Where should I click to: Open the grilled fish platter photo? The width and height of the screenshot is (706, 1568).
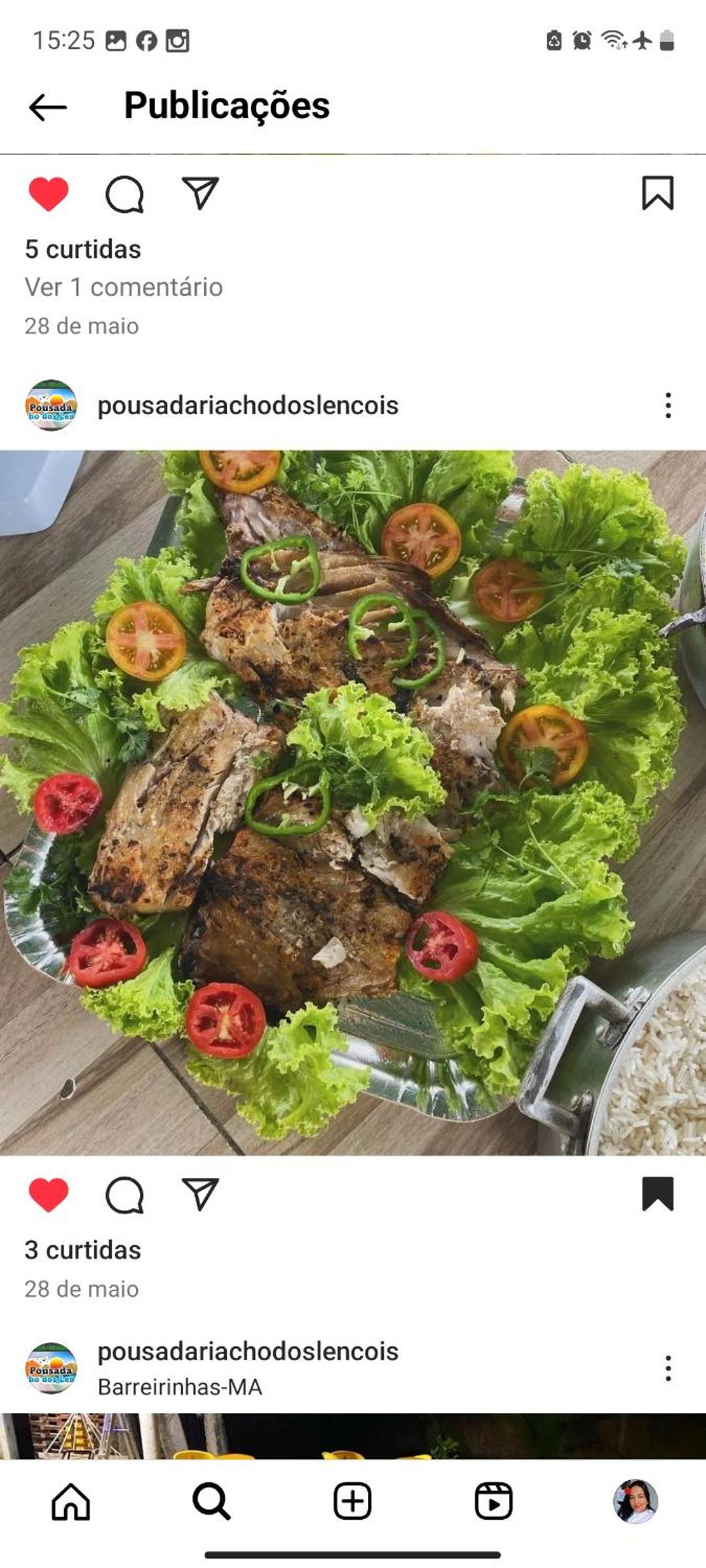click(x=353, y=802)
